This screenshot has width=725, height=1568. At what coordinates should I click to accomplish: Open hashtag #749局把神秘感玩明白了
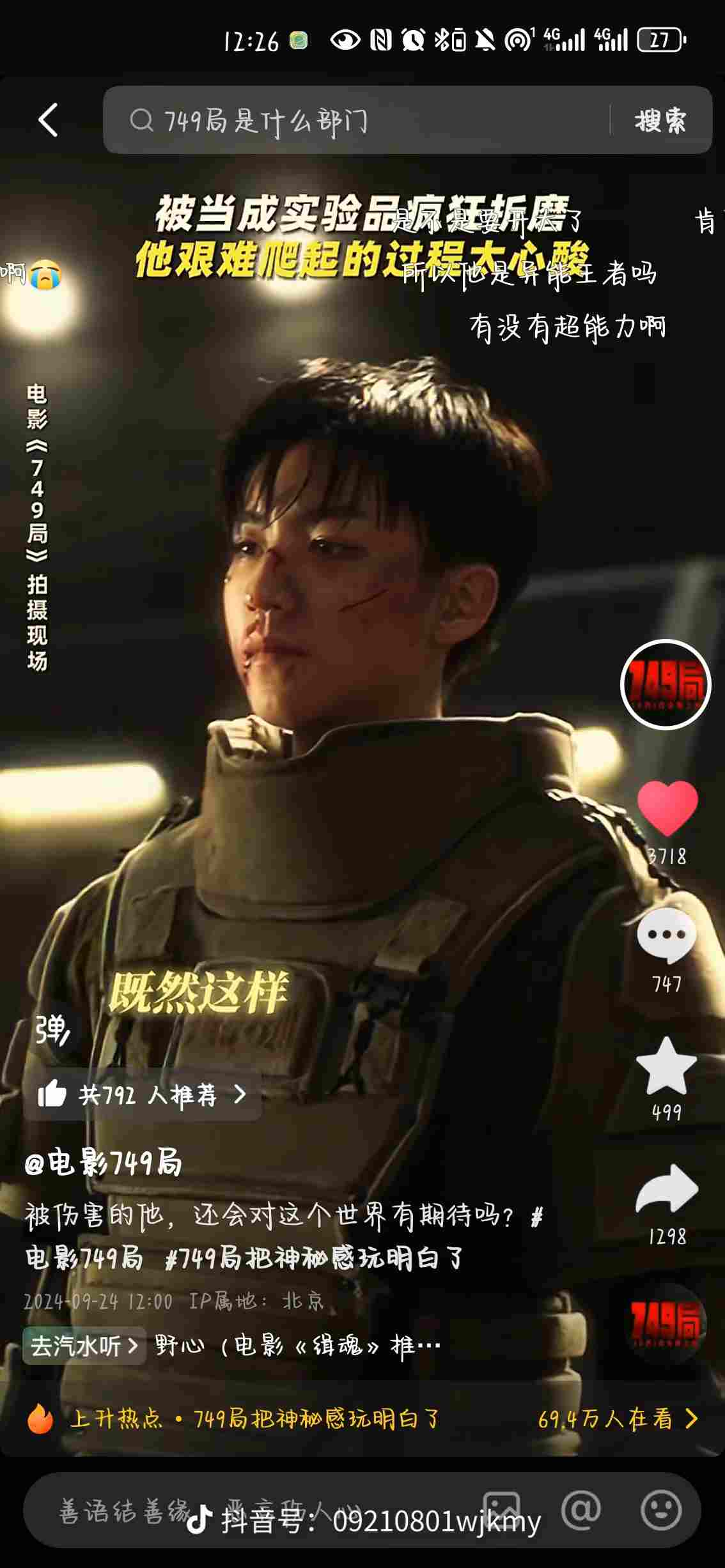313,1258
